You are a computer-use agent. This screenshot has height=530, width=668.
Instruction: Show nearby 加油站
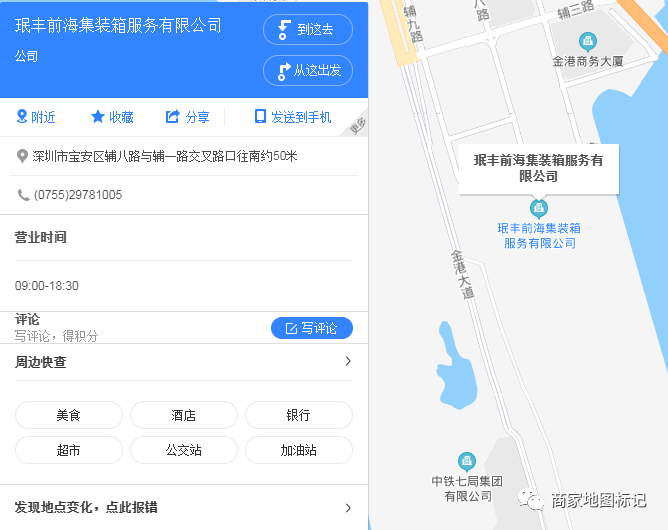click(x=298, y=450)
